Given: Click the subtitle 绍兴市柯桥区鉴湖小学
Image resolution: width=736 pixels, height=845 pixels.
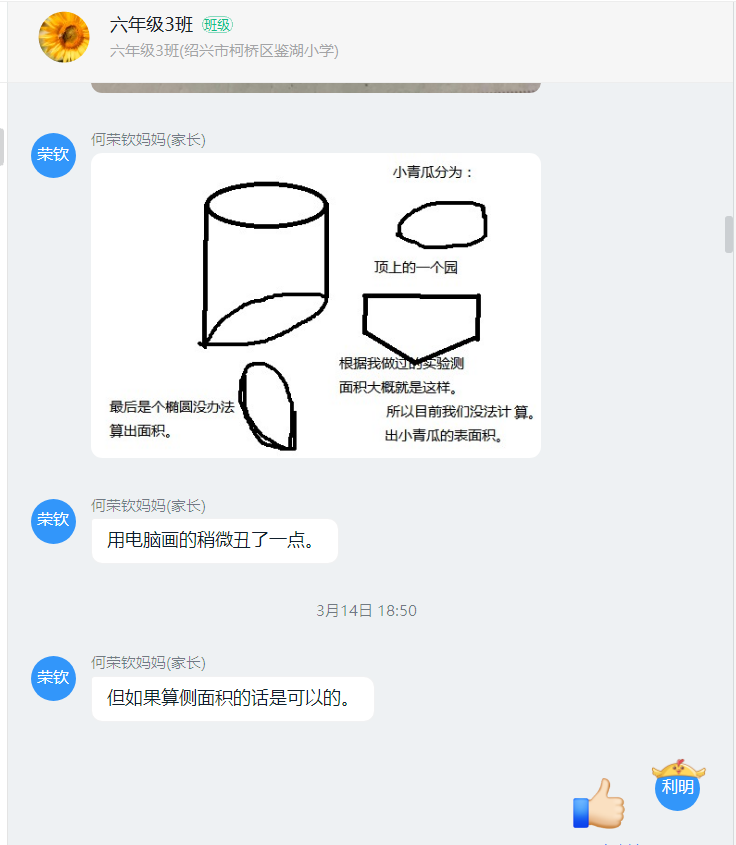Looking at the screenshot, I should [x=225, y=52].
